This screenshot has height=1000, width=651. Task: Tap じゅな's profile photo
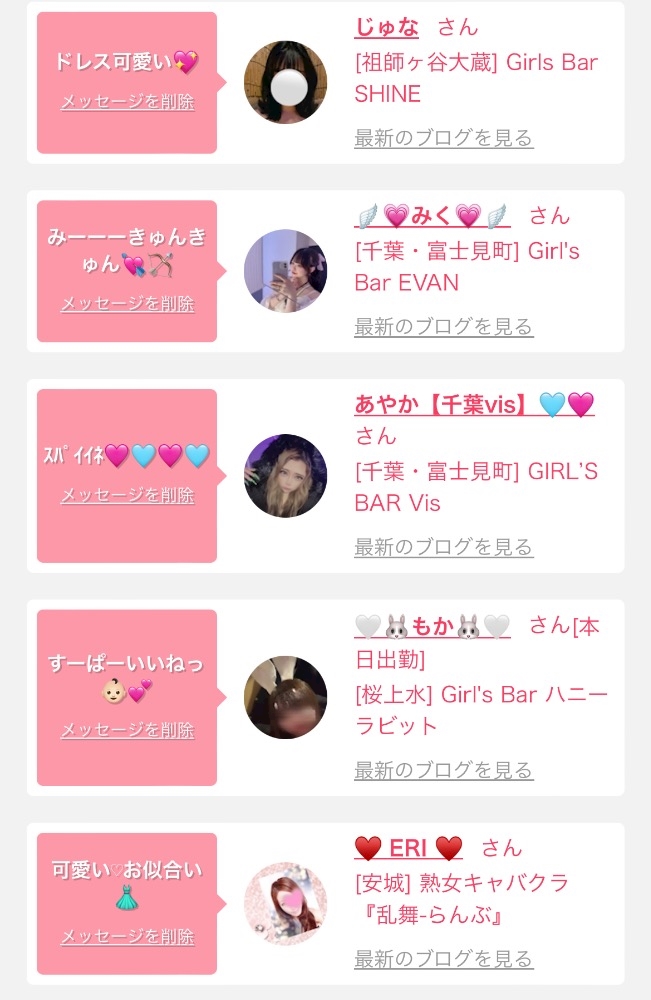coord(285,82)
